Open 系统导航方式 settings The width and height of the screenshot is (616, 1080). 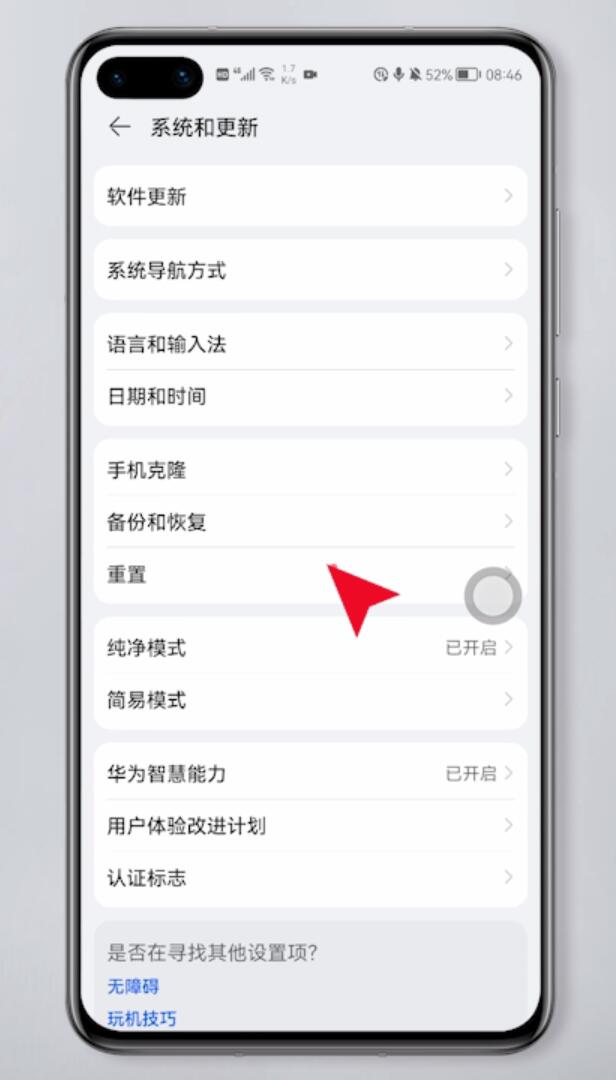(x=310, y=270)
